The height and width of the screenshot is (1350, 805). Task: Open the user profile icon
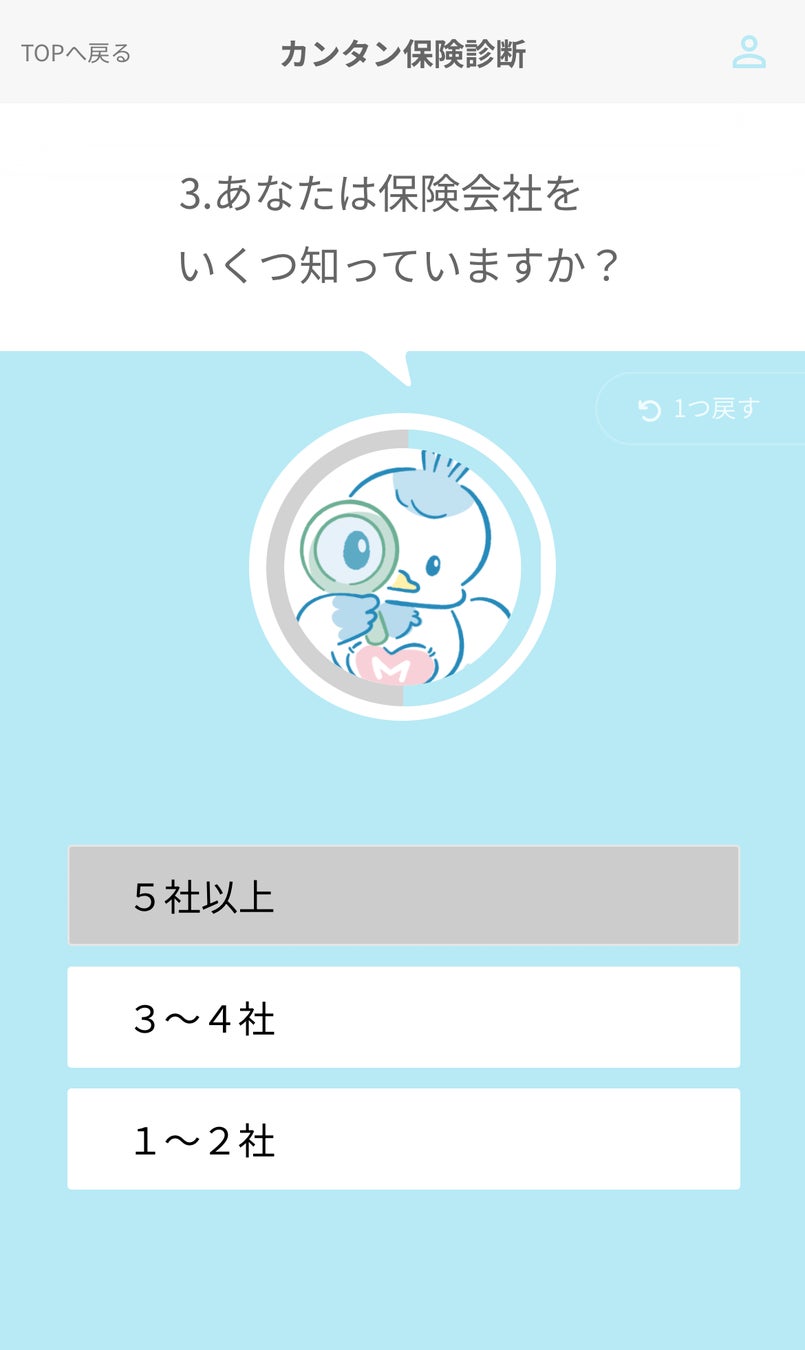[x=748, y=52]
